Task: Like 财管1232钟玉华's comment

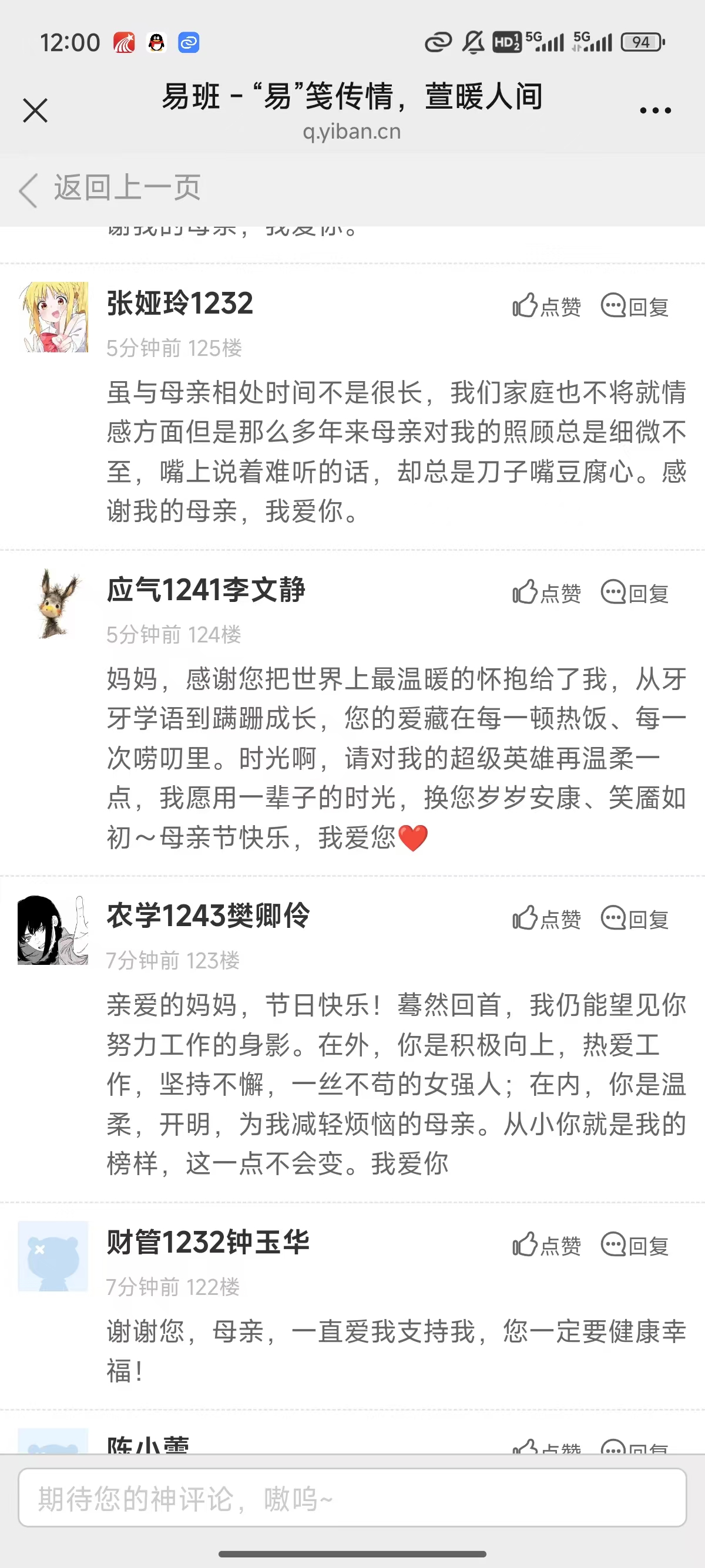Action: click(x=546, y=1246)
